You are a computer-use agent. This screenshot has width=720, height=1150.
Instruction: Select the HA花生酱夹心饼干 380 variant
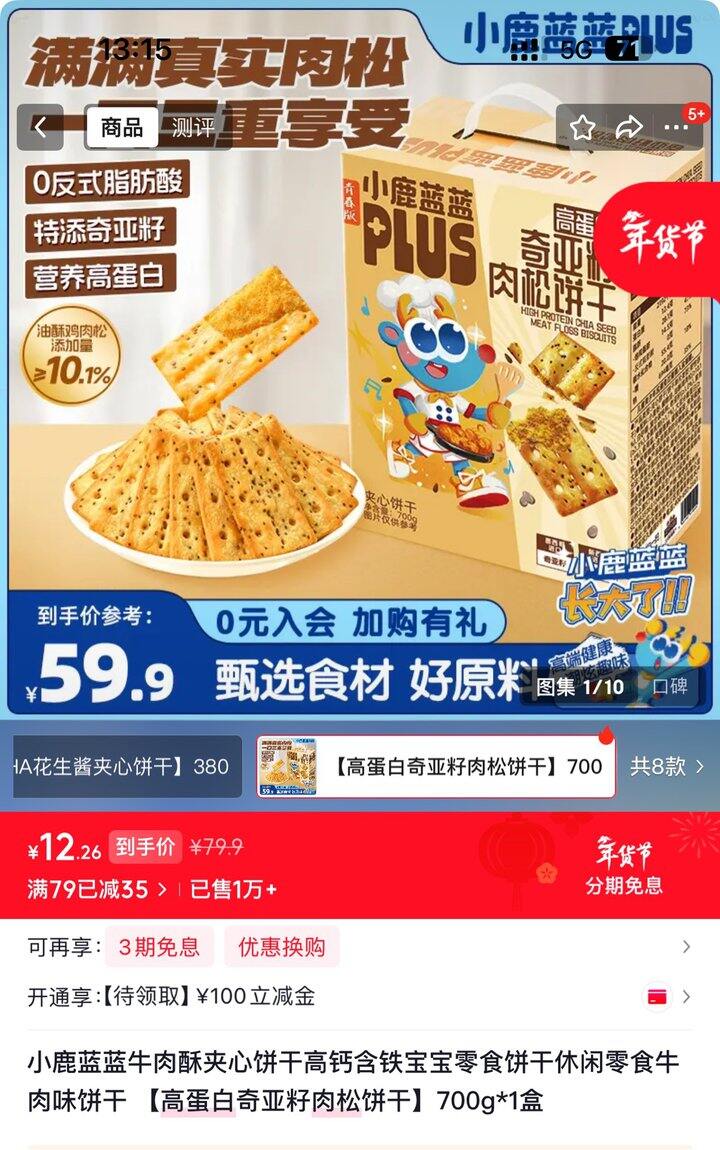(128, 766)
